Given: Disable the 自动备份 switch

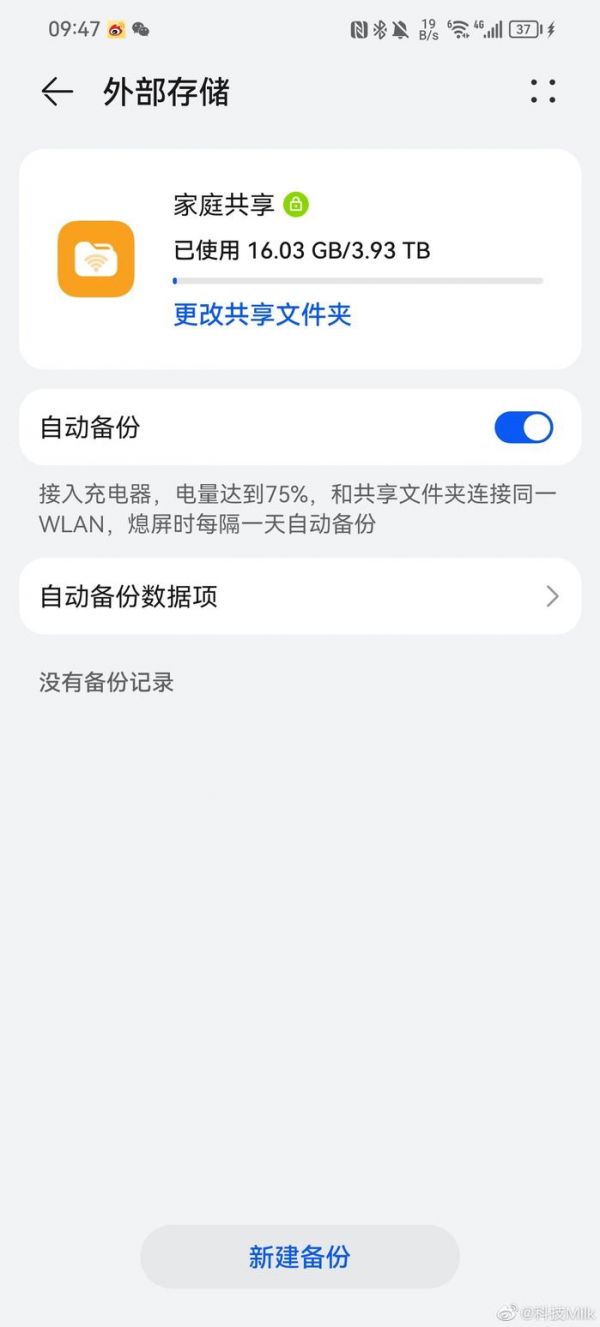Looking at the screenshot, I should [523, 428].
